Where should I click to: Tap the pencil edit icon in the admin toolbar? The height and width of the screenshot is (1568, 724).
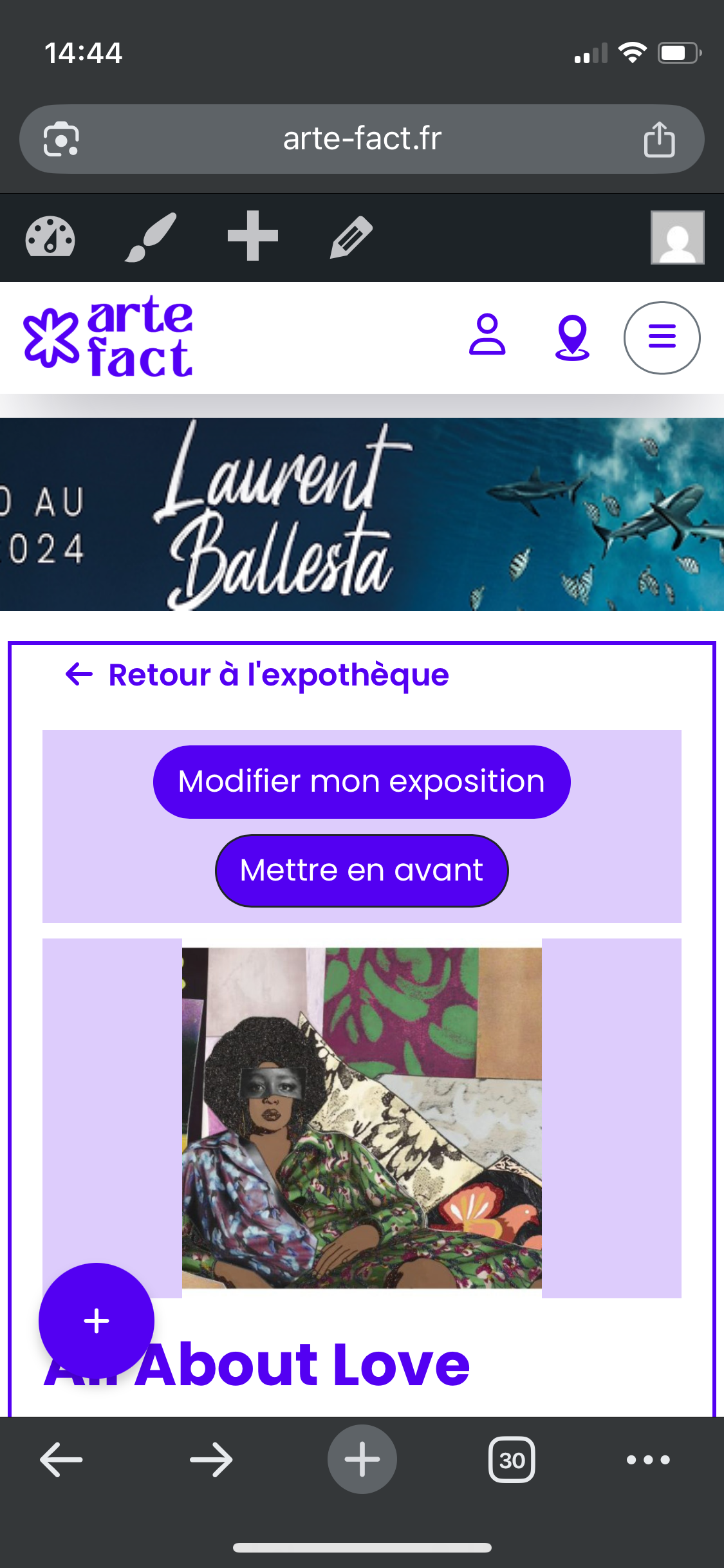pos(351,237)
